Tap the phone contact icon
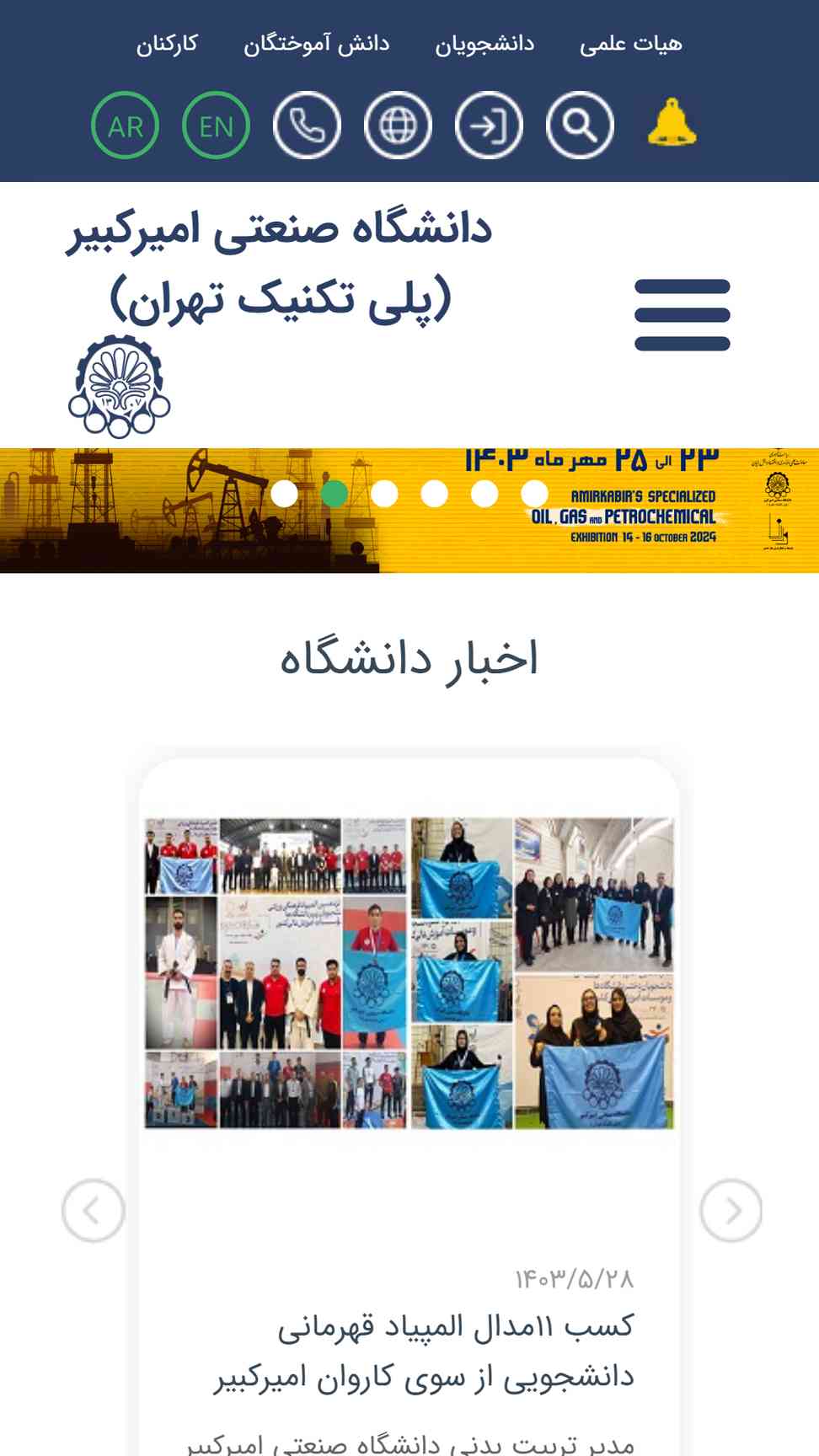 click(x=307, y=126)
